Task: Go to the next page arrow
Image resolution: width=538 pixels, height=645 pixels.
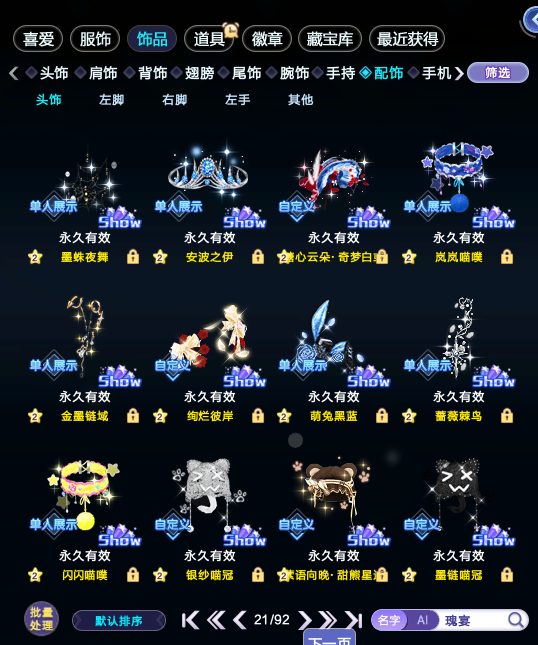Action: pos(304,619)
